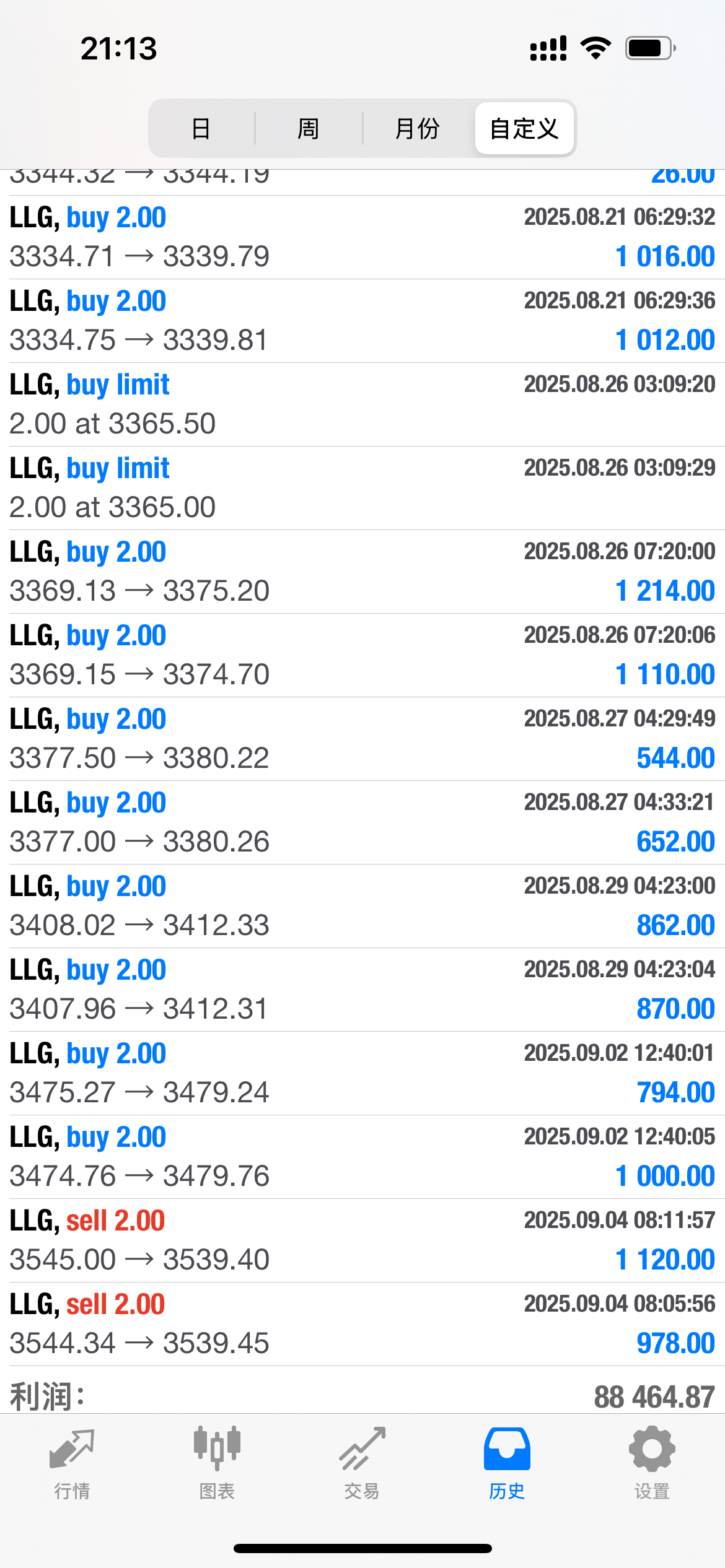Expand the buy trade with 1 214.00 profit

(x=362, y=572)
